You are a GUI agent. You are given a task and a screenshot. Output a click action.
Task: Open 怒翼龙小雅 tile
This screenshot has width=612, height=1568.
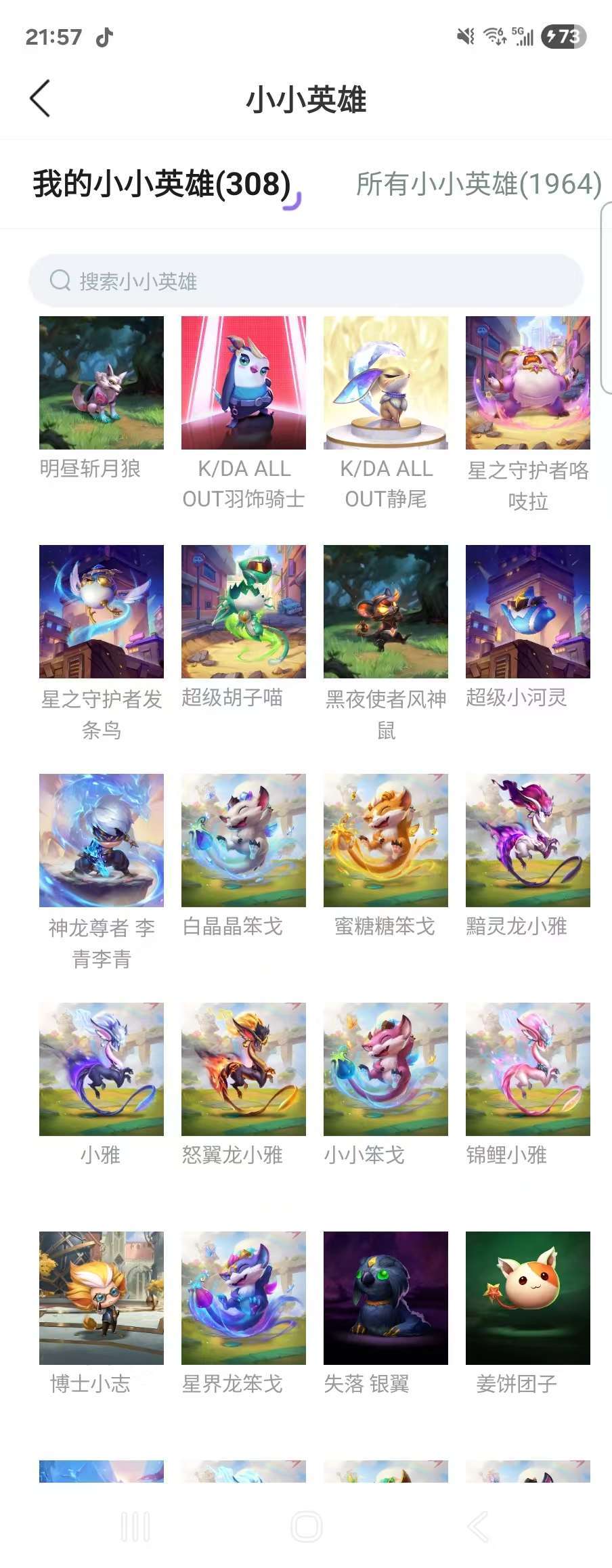click(244, 1070)
